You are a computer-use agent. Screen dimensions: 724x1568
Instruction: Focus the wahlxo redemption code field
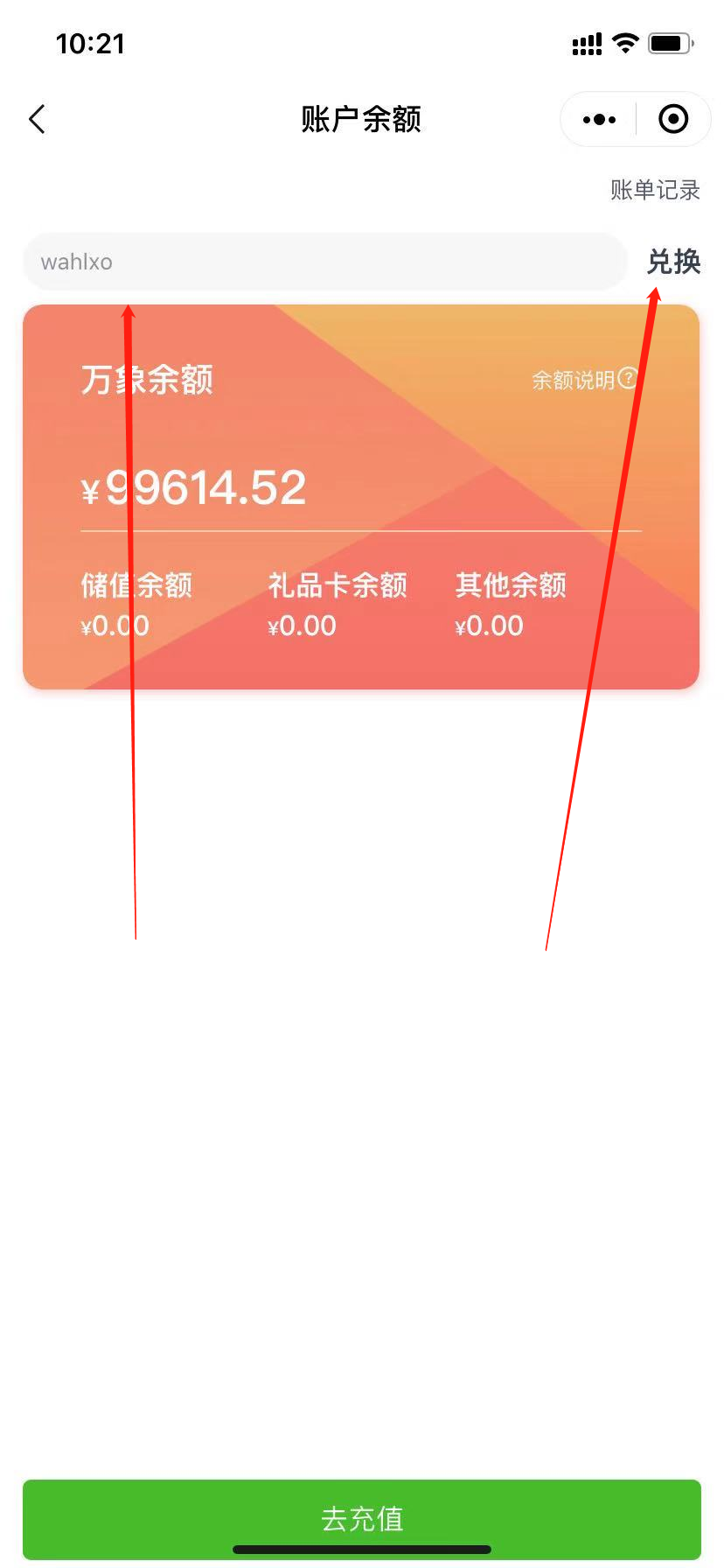point(324,262)
